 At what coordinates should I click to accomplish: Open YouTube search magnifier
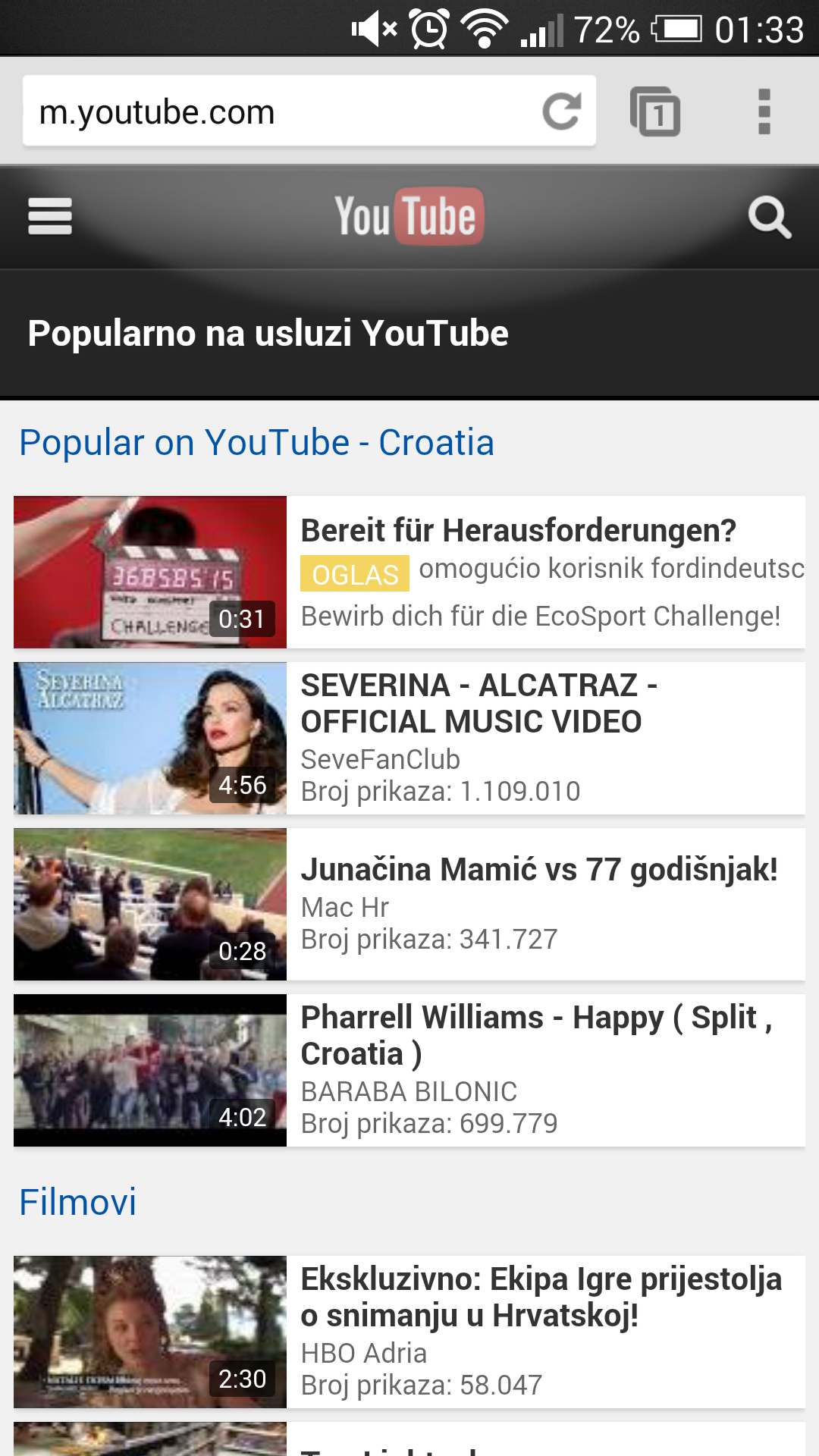[769, 218]
